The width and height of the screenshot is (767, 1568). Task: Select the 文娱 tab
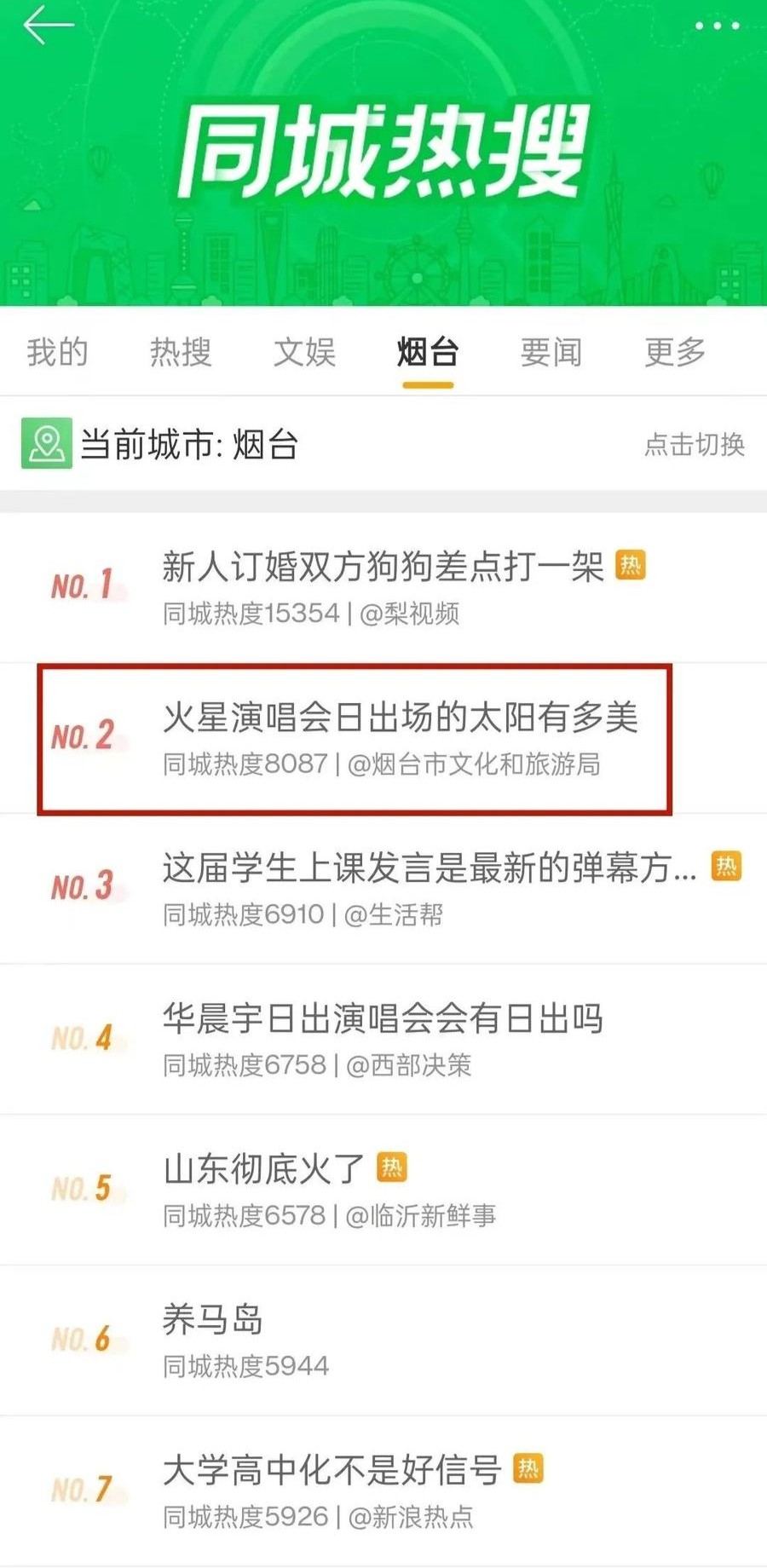click(x=304, y=352)
